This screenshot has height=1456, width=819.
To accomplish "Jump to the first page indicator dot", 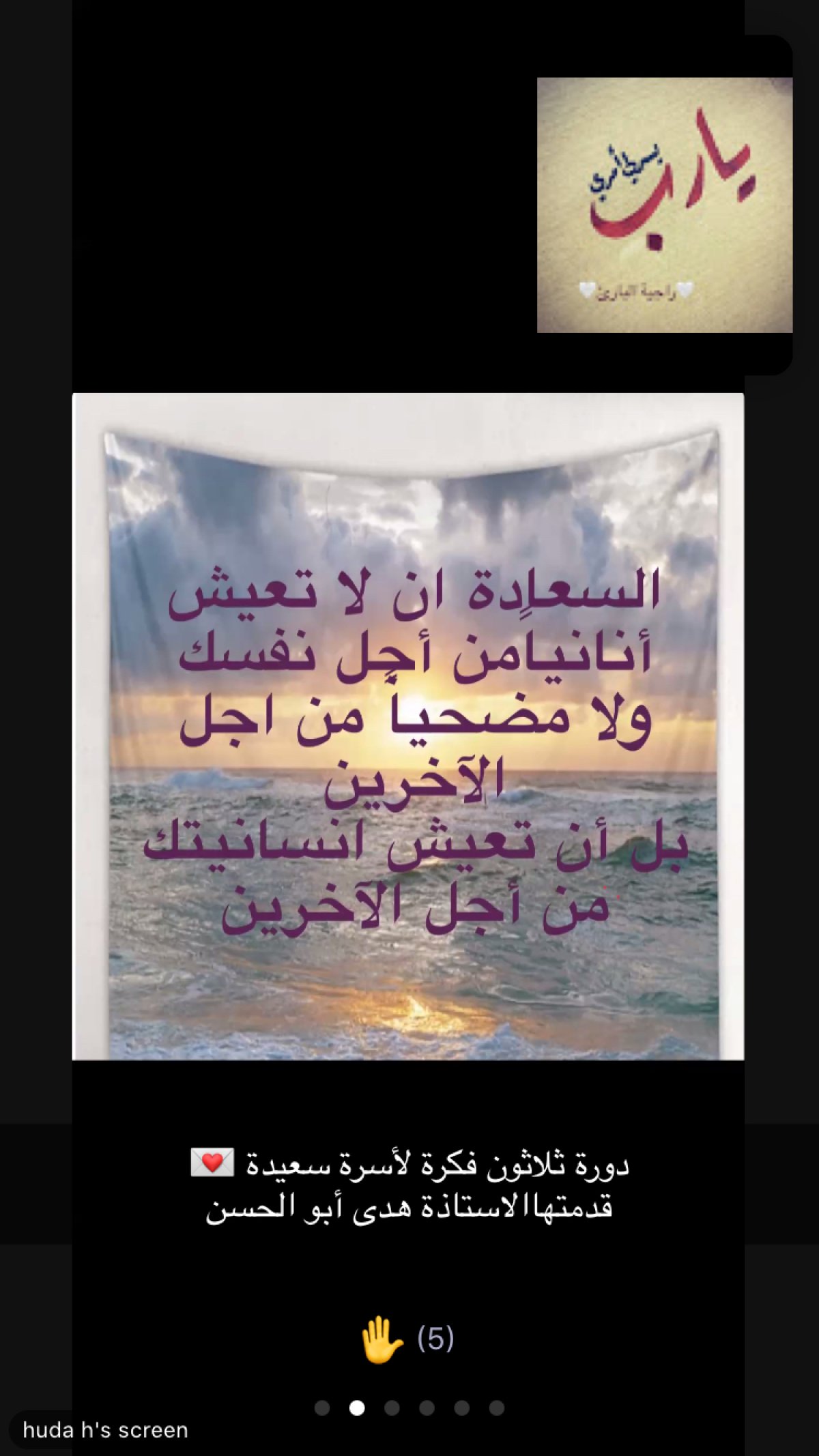I will 322,1408.
